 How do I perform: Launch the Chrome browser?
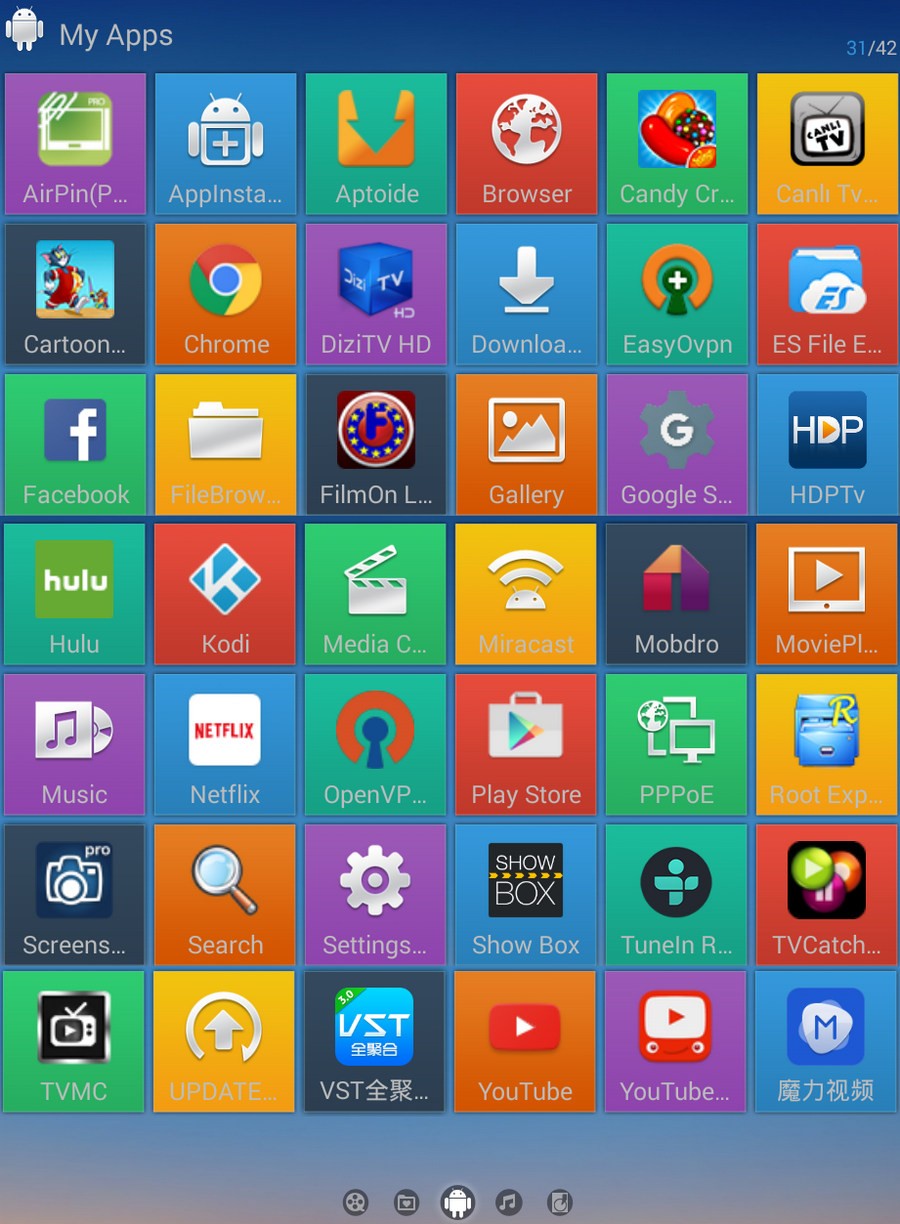click(x=226, y=294)
